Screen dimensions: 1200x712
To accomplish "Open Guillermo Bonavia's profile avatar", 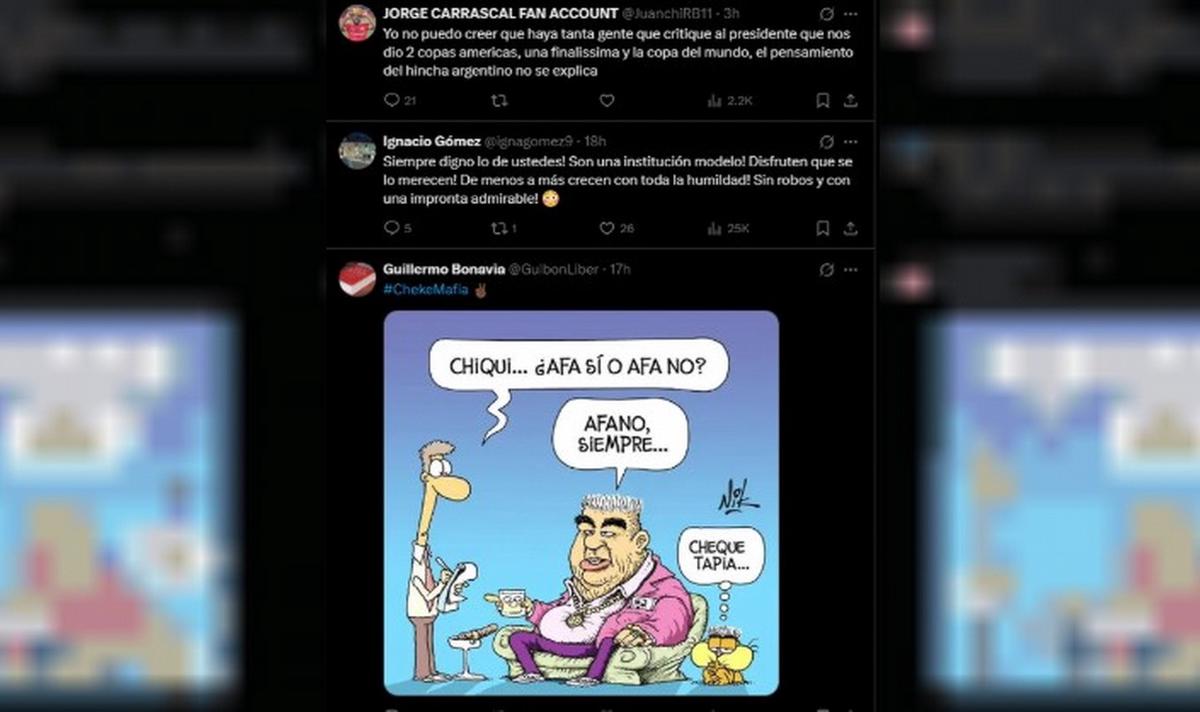I will click(357, 279).
